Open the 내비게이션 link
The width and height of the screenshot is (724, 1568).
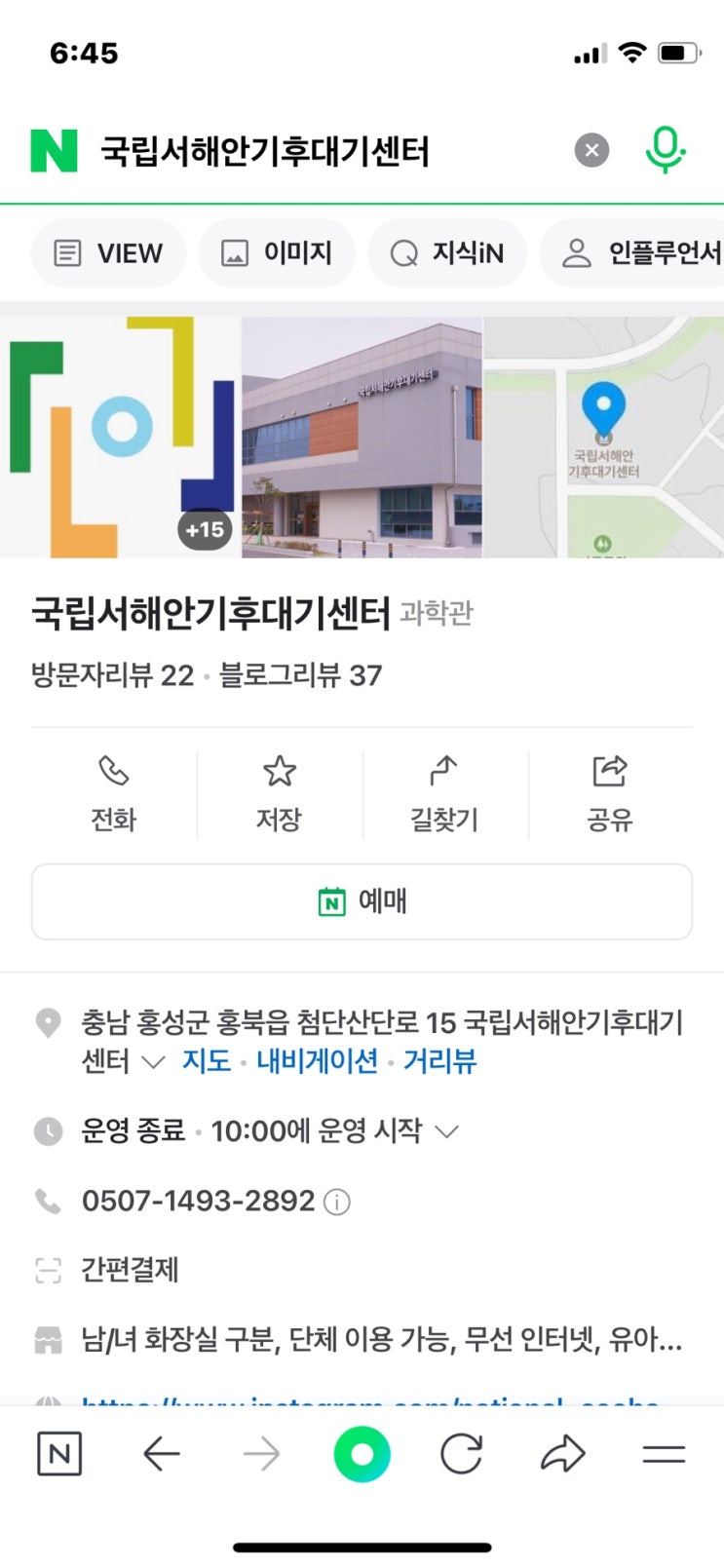click(317, 1060)
